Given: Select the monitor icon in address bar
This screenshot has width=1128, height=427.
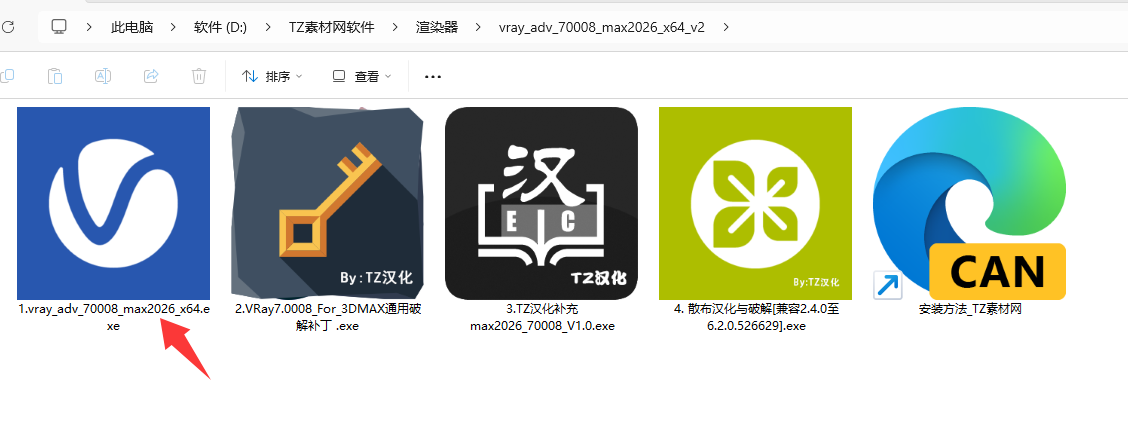Looking at the screenshot, I should pos(60,26).
